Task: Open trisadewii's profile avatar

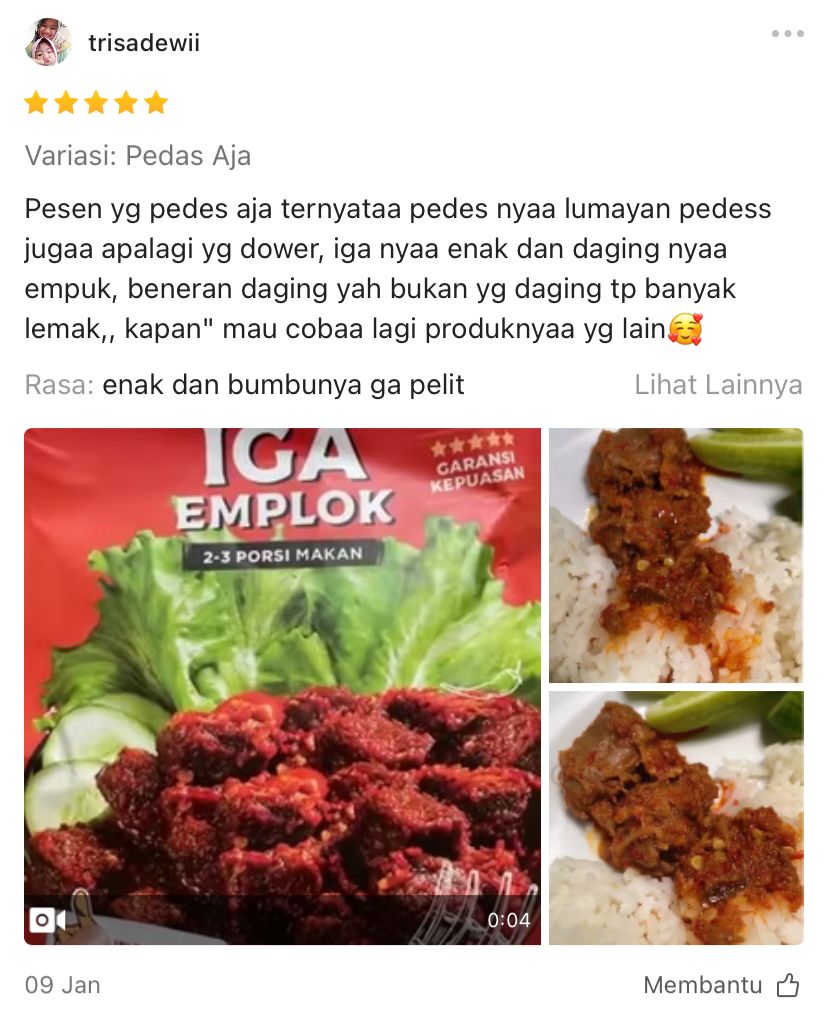Action: coord(47,43)
